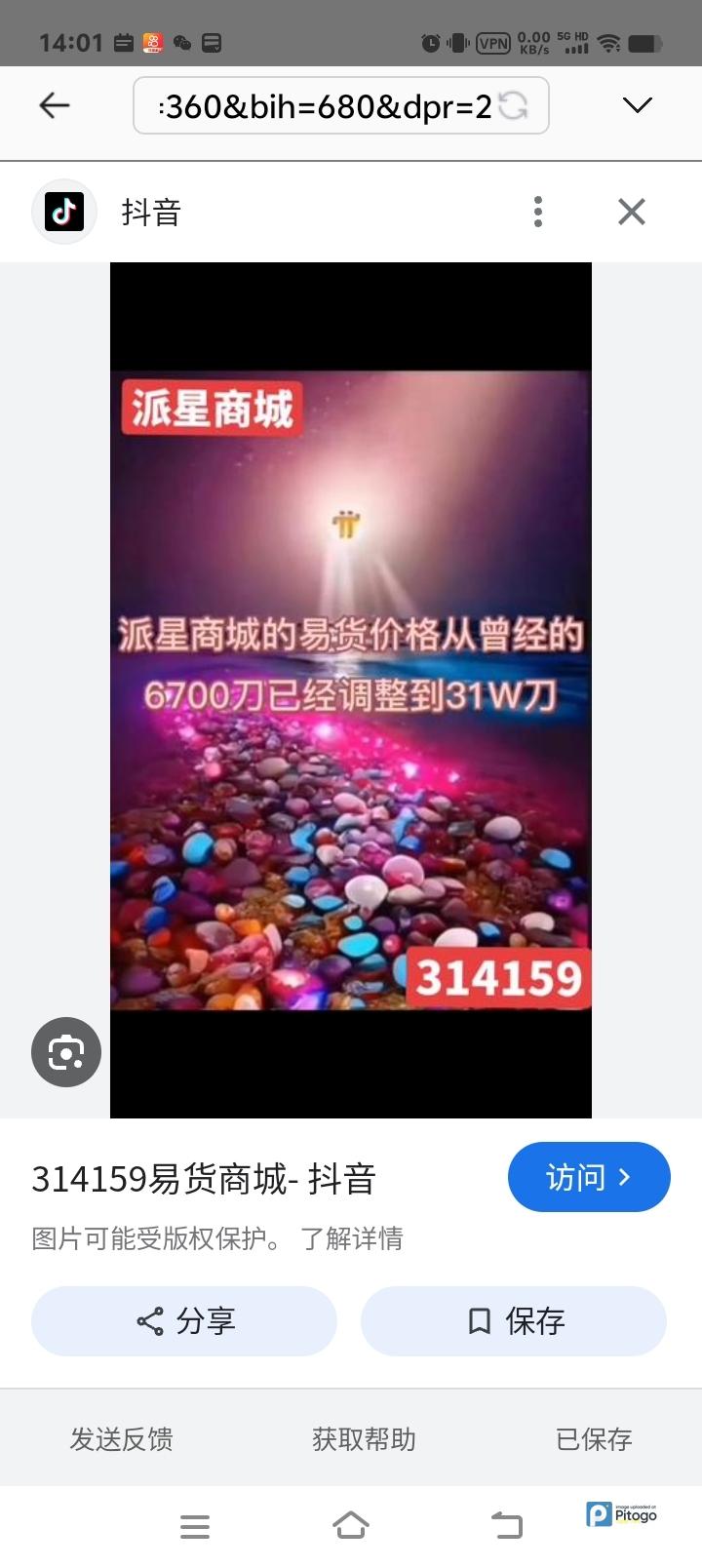Image resolution: width=702 pixels, height=1568 pixels.
Task: Open 获取帮助 for help
Action: tap(364, 1439)
